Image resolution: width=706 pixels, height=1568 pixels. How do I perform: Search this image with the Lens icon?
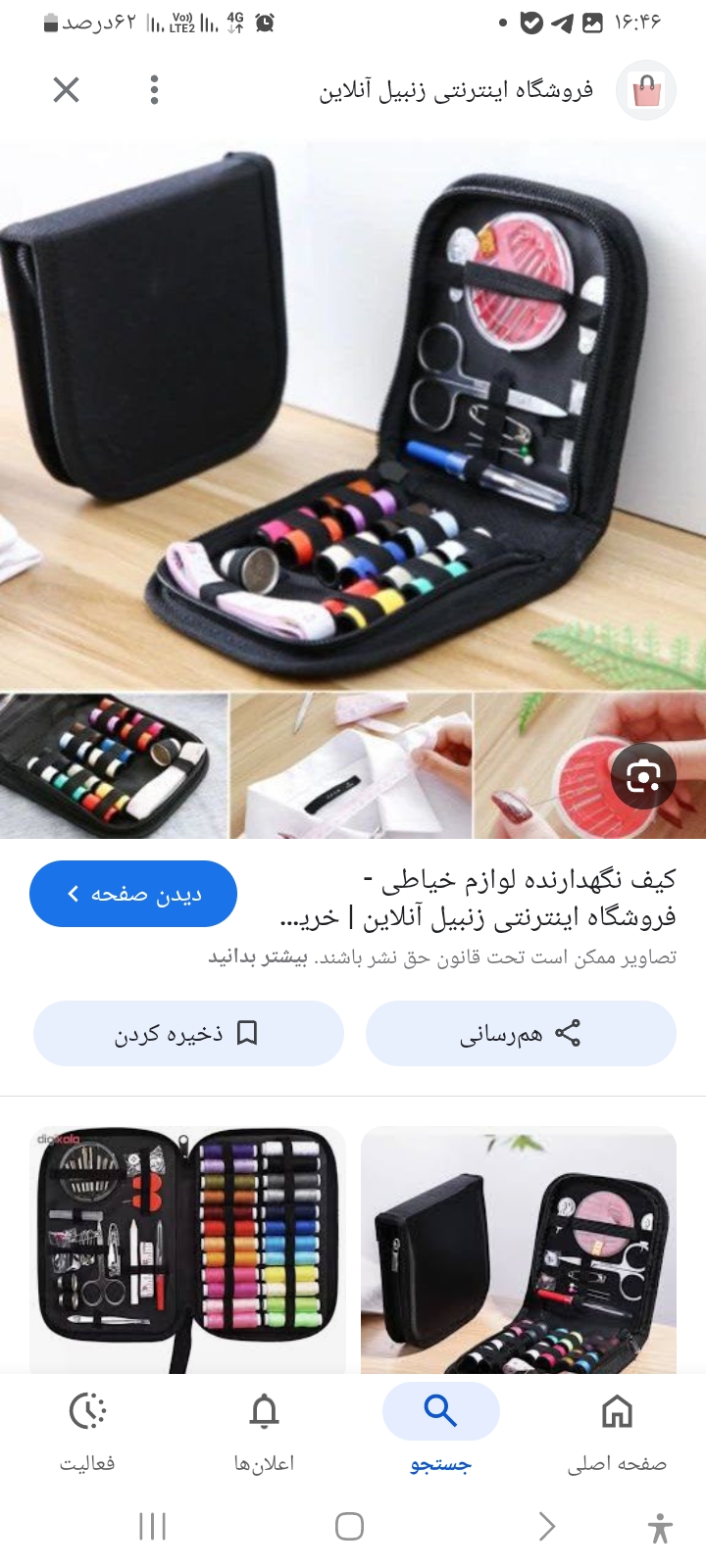point(643,775)
